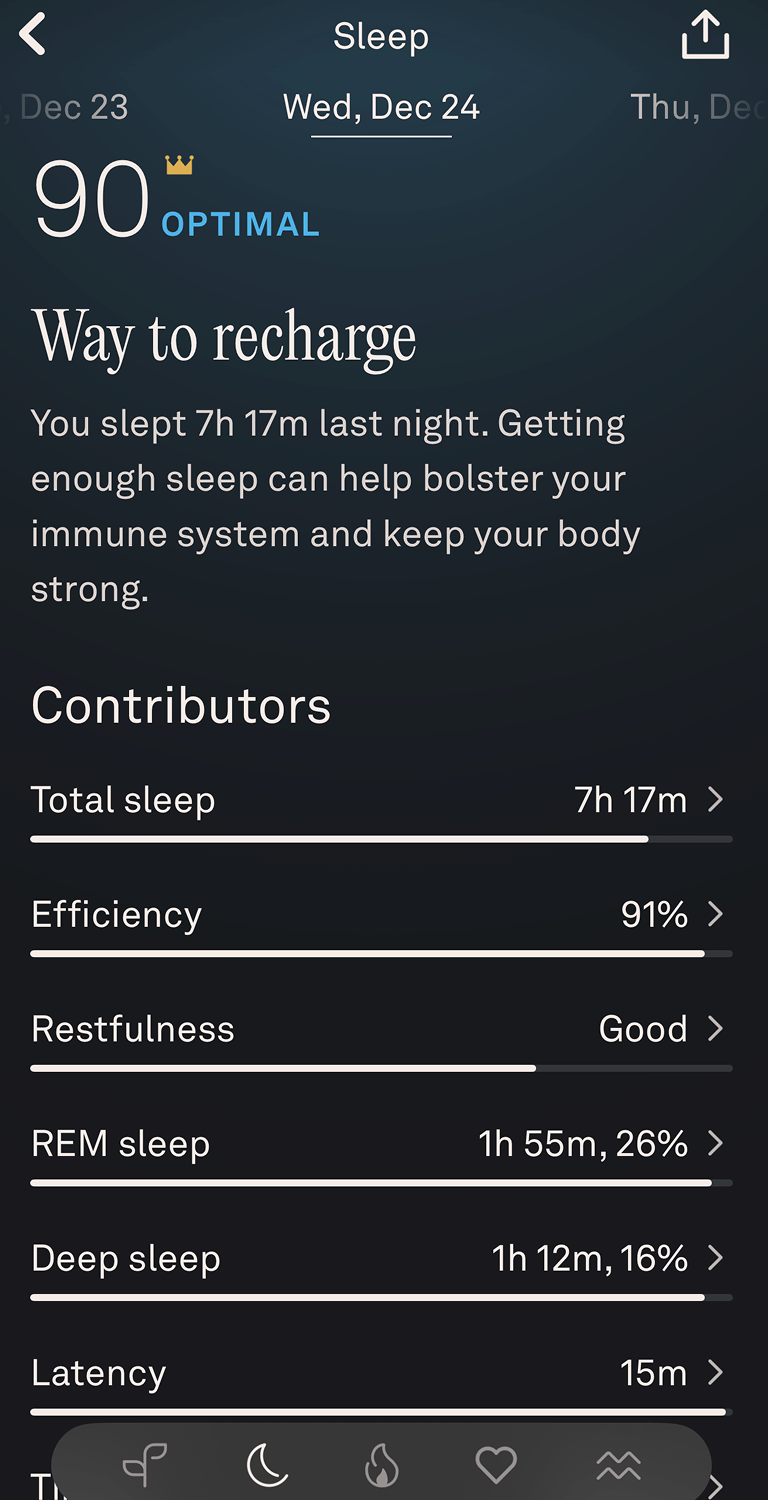The image size is (768, 1500).
Task: Tap the Efficiency progress bar
Action: [x=380, y=953]
